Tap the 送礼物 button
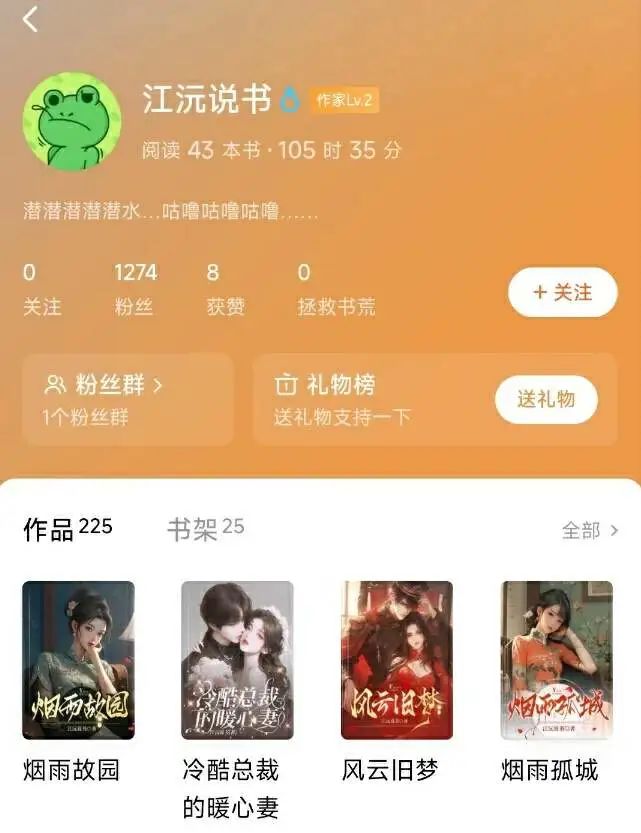Viewport: 641px width, 833px height. [546, 400]
